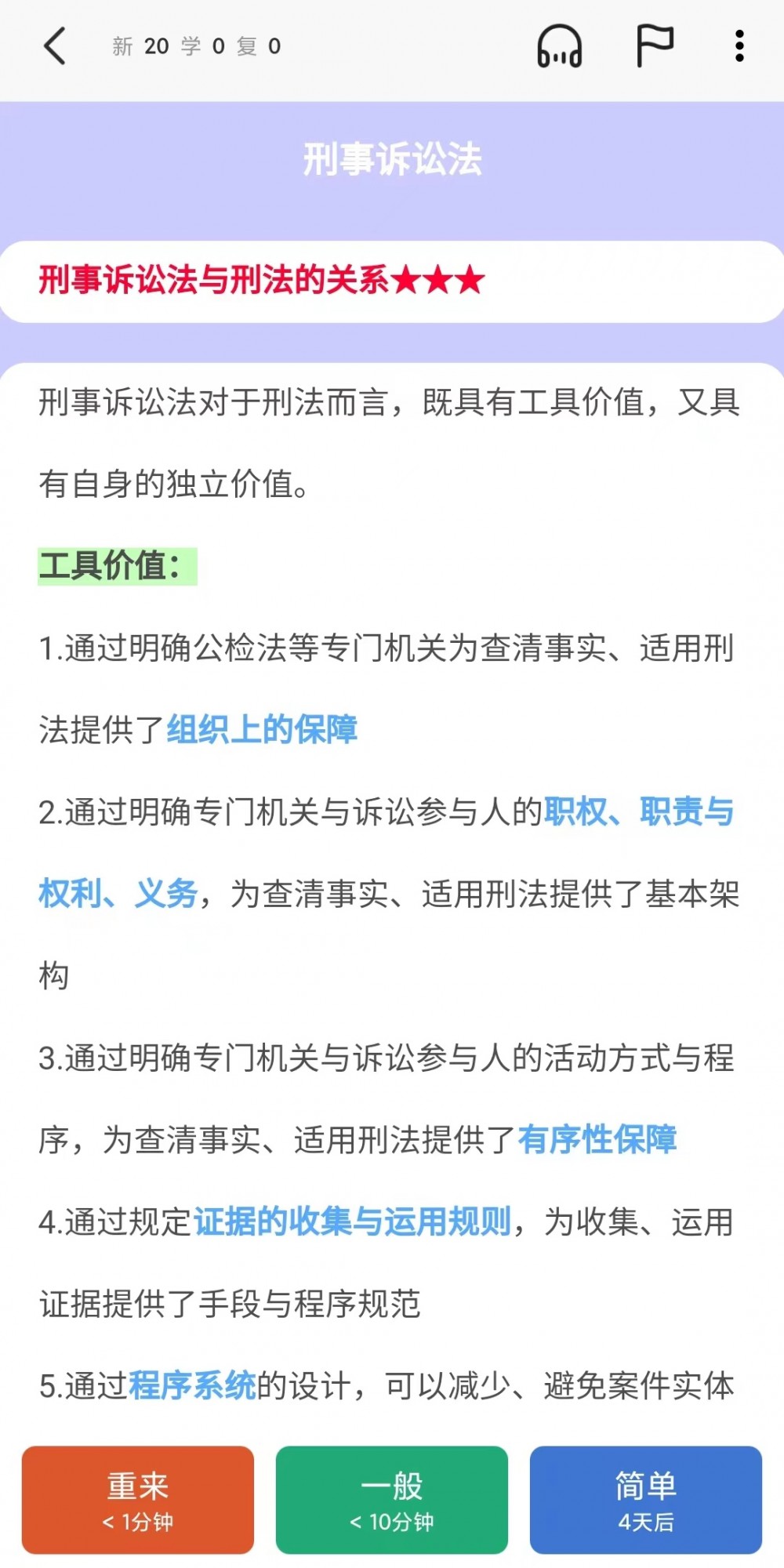Open the three-dot overflow menu
The image size is (784, 1568).
tap(739, 46)
